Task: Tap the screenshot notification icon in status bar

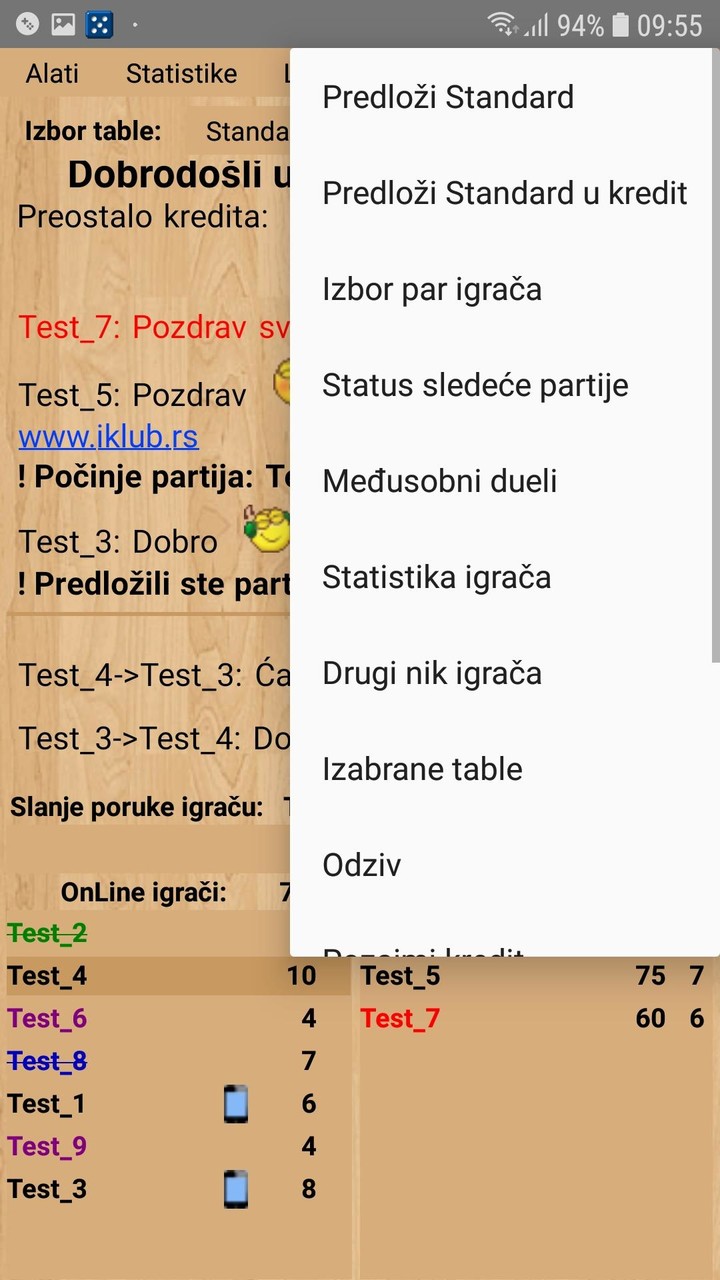Action: pos(62,22)
